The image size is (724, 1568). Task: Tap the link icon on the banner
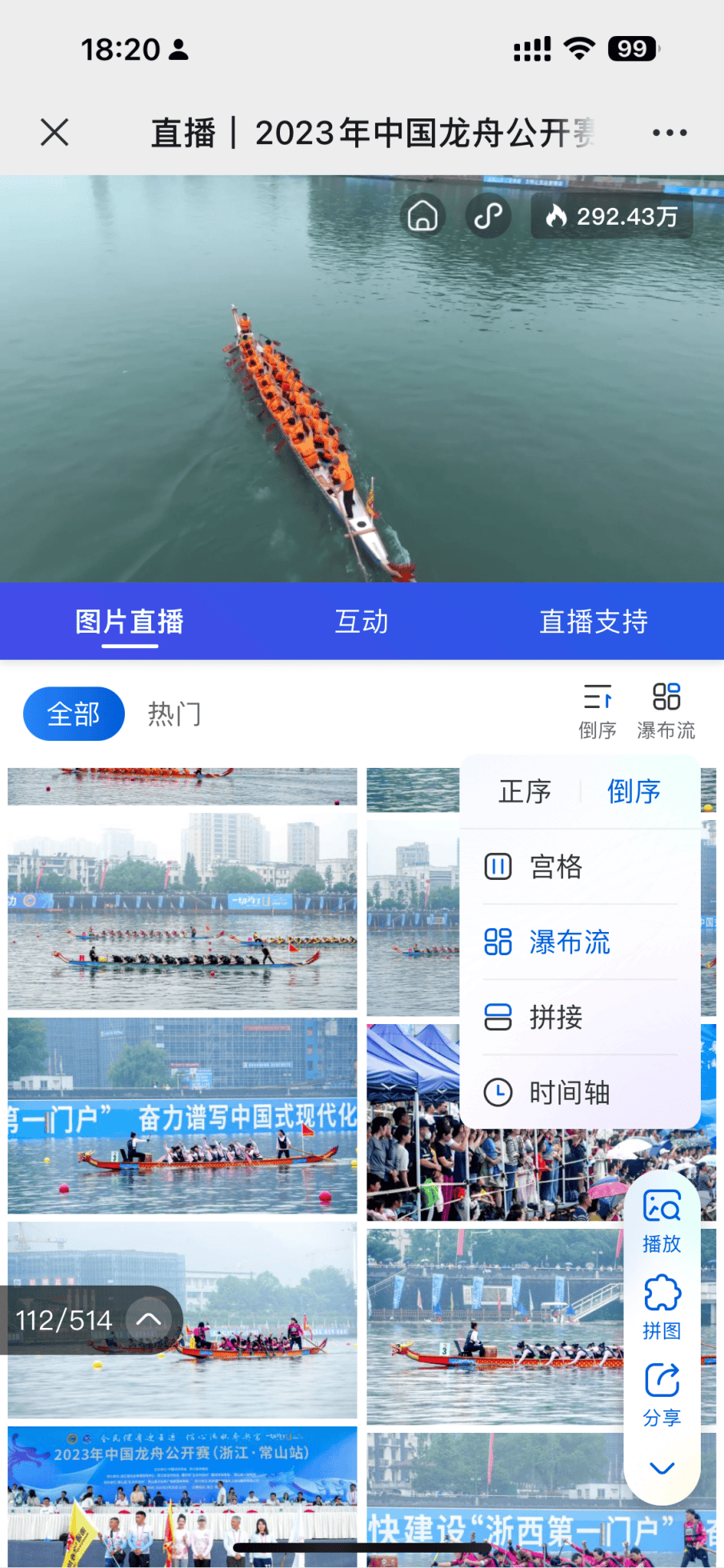pos(488,216)
